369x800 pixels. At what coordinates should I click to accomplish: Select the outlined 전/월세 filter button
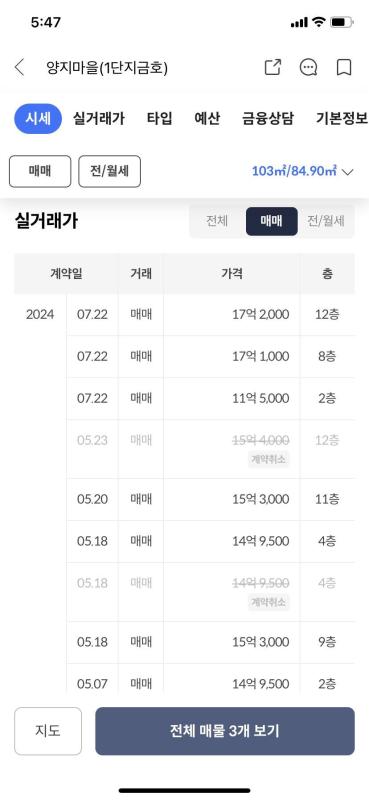coord(109,171)
